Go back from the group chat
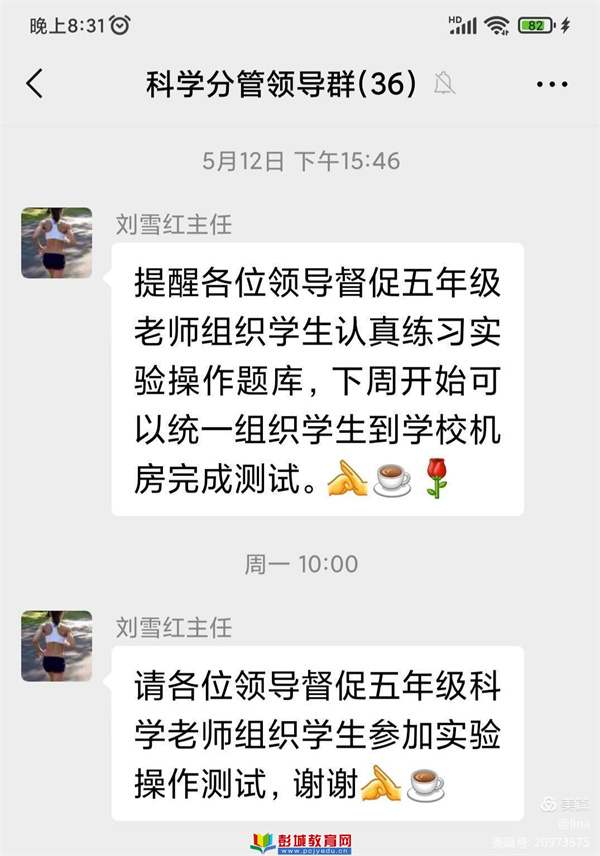600x856 pixels. pyautogui.click(x=35, y=84)
